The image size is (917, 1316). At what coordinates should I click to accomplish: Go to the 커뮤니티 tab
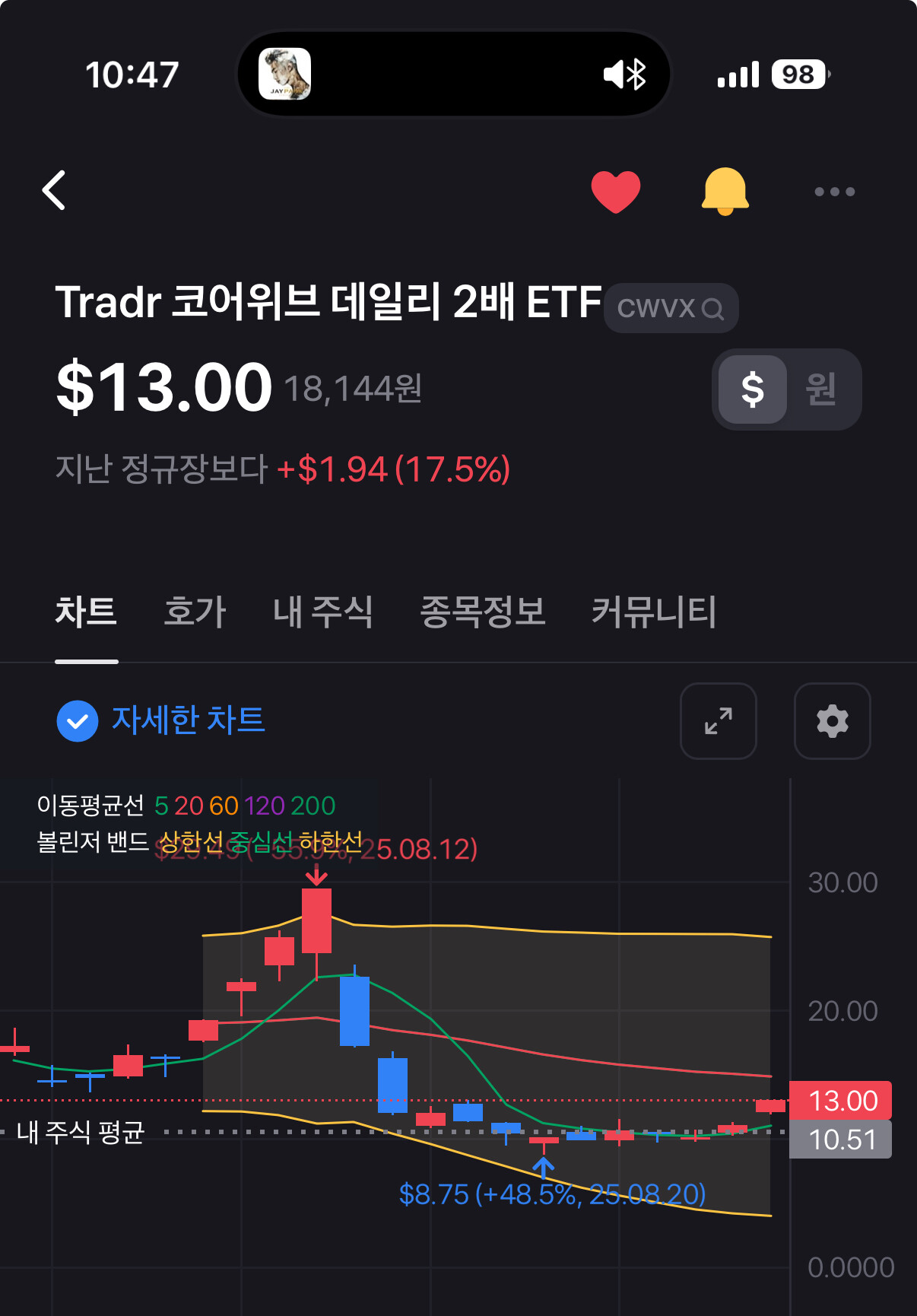click(x=654, y=612)
